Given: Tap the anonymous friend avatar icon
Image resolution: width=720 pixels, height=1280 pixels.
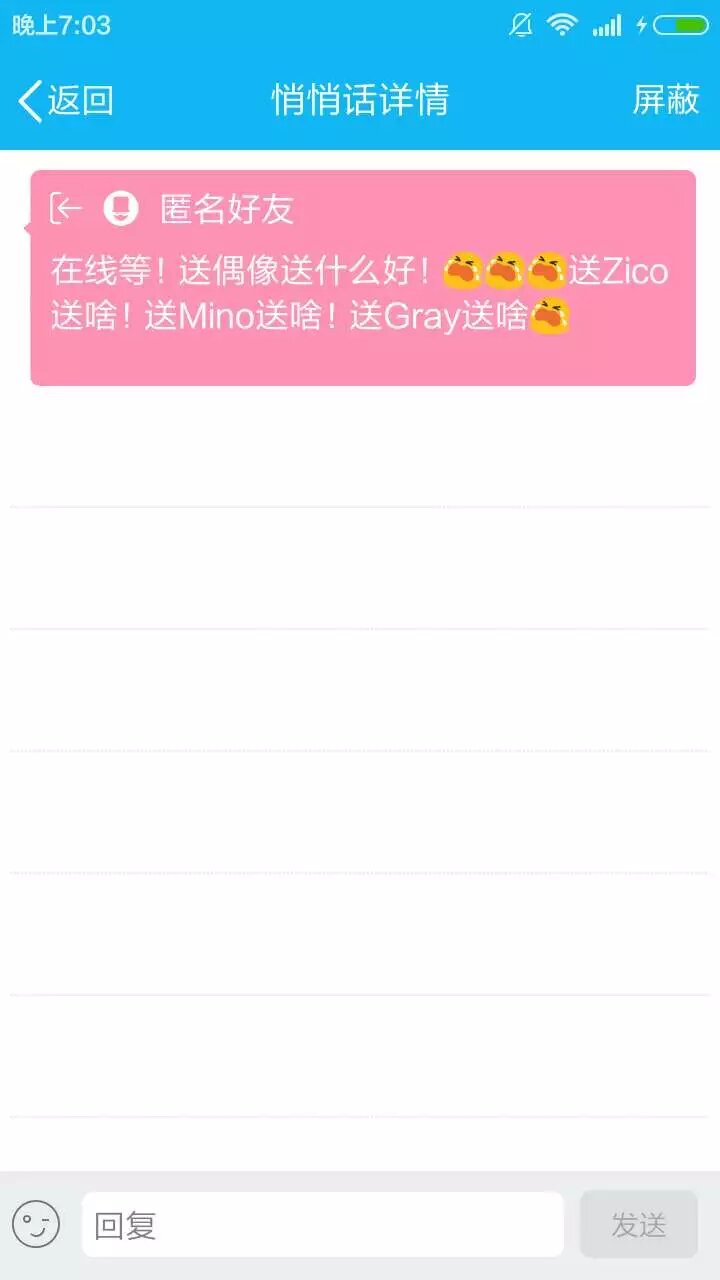Looking at the screenshot, I should pyautogui.click(x=121, y=209).
